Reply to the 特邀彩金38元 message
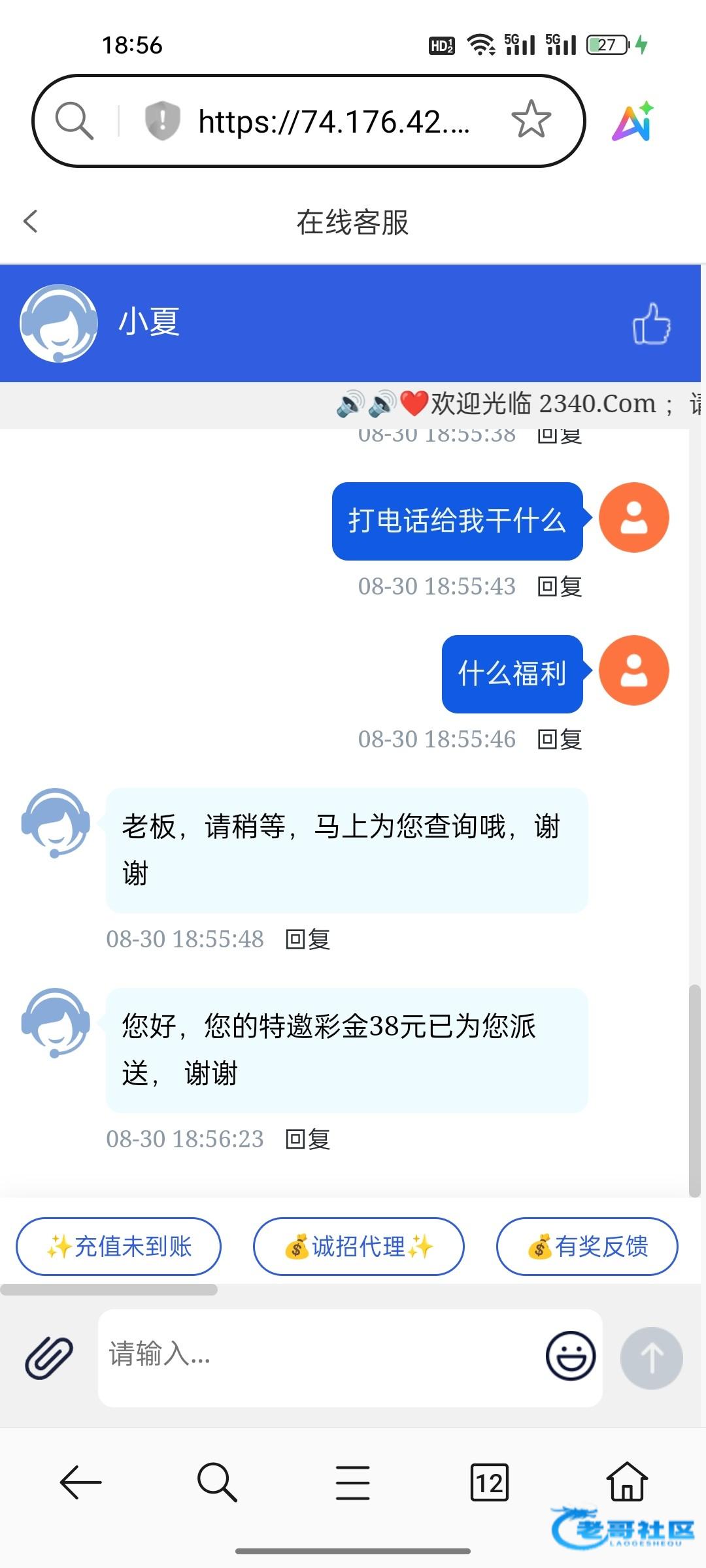The width and height of the screenshot is (706, 1568). pyautogui.click(x=308, y=1139)
